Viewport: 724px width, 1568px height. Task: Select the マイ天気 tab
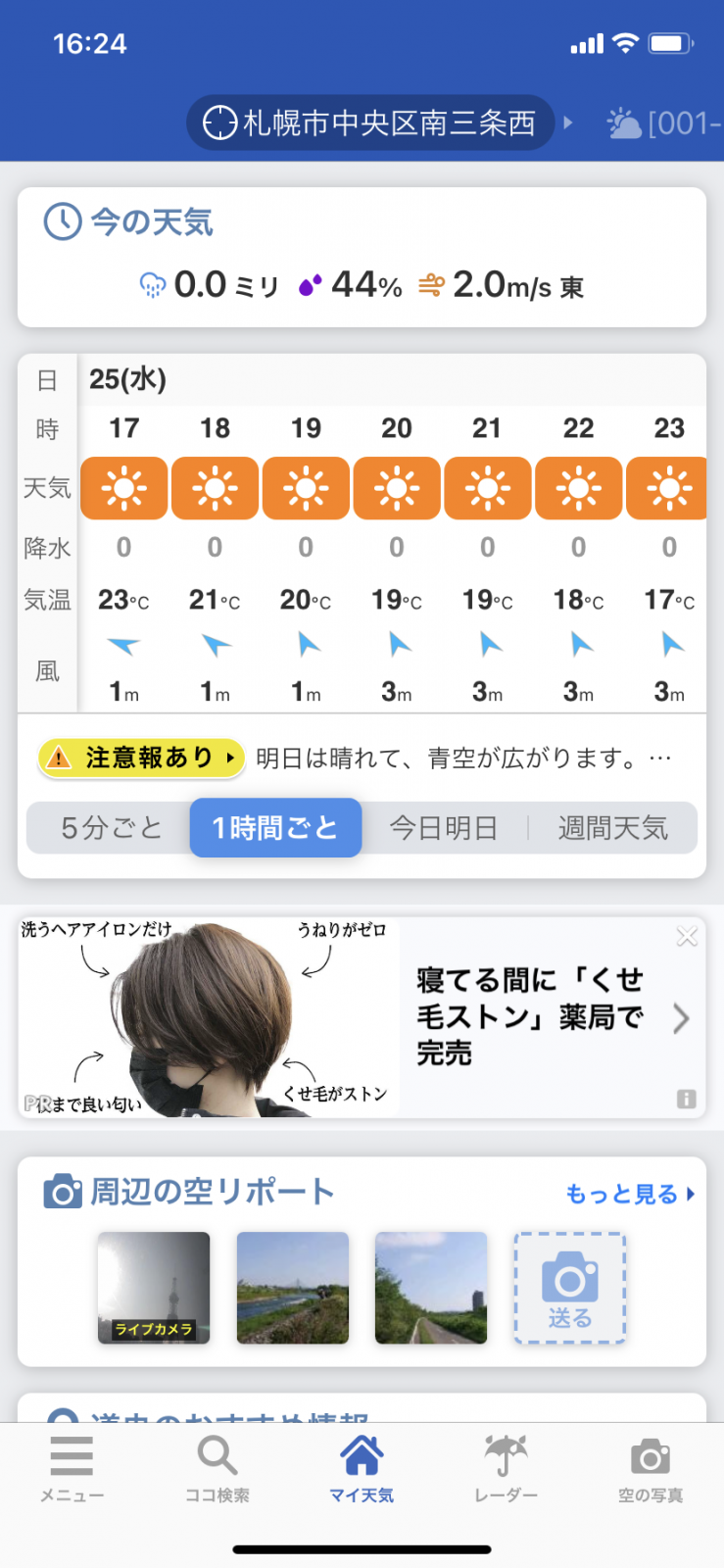pyautogui.click(x=362, y=1468)
